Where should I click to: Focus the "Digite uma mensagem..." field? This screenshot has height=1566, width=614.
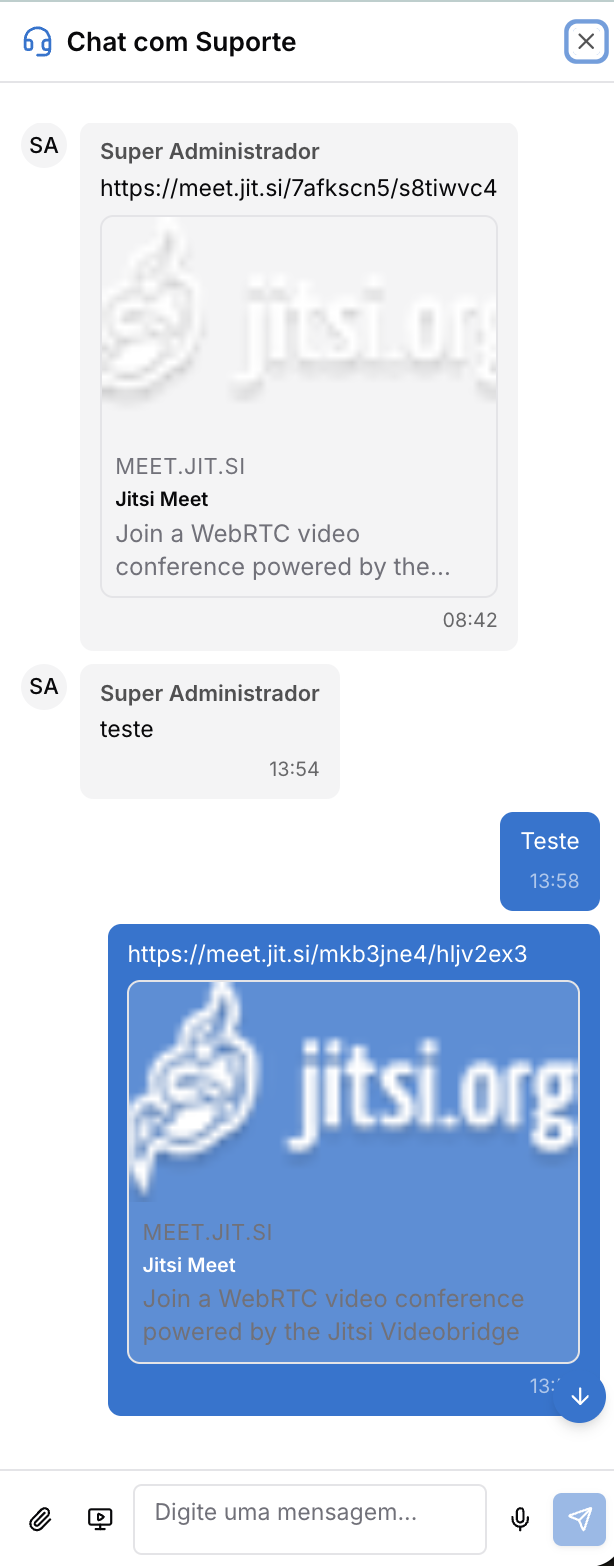[310, 1519]
